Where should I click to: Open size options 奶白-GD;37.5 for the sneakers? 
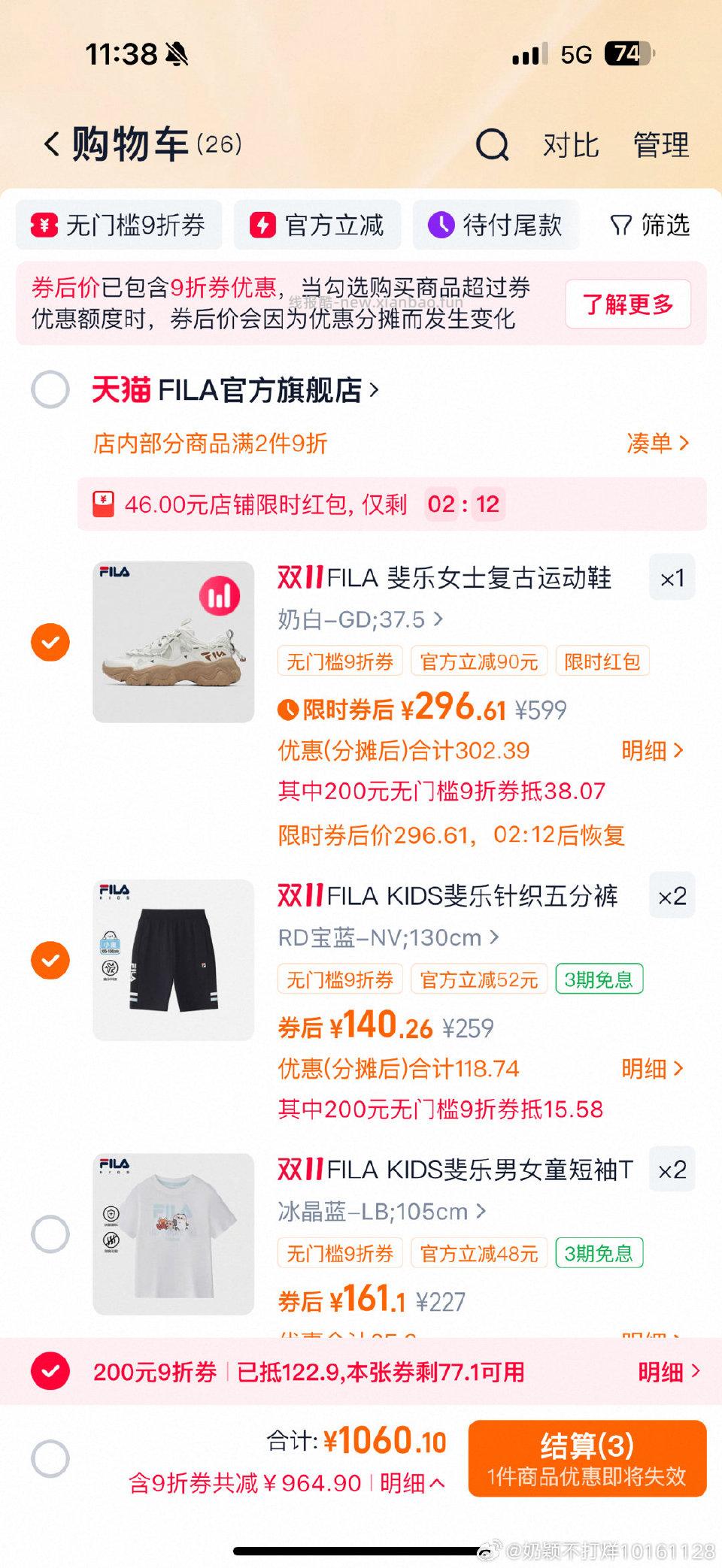357,619
